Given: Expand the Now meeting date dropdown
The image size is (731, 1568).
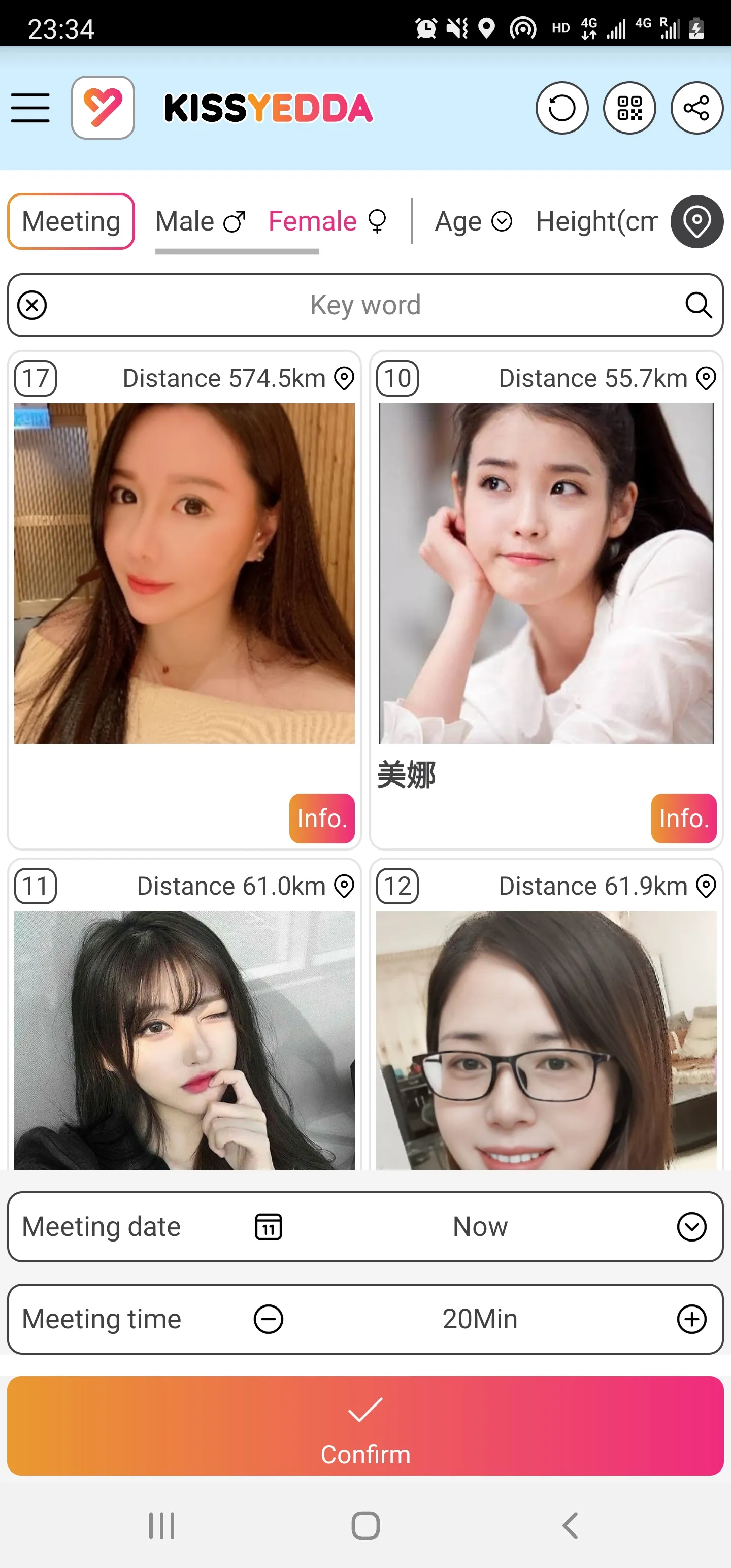Looking at the screenshot, I should (x=690, y=1226).
